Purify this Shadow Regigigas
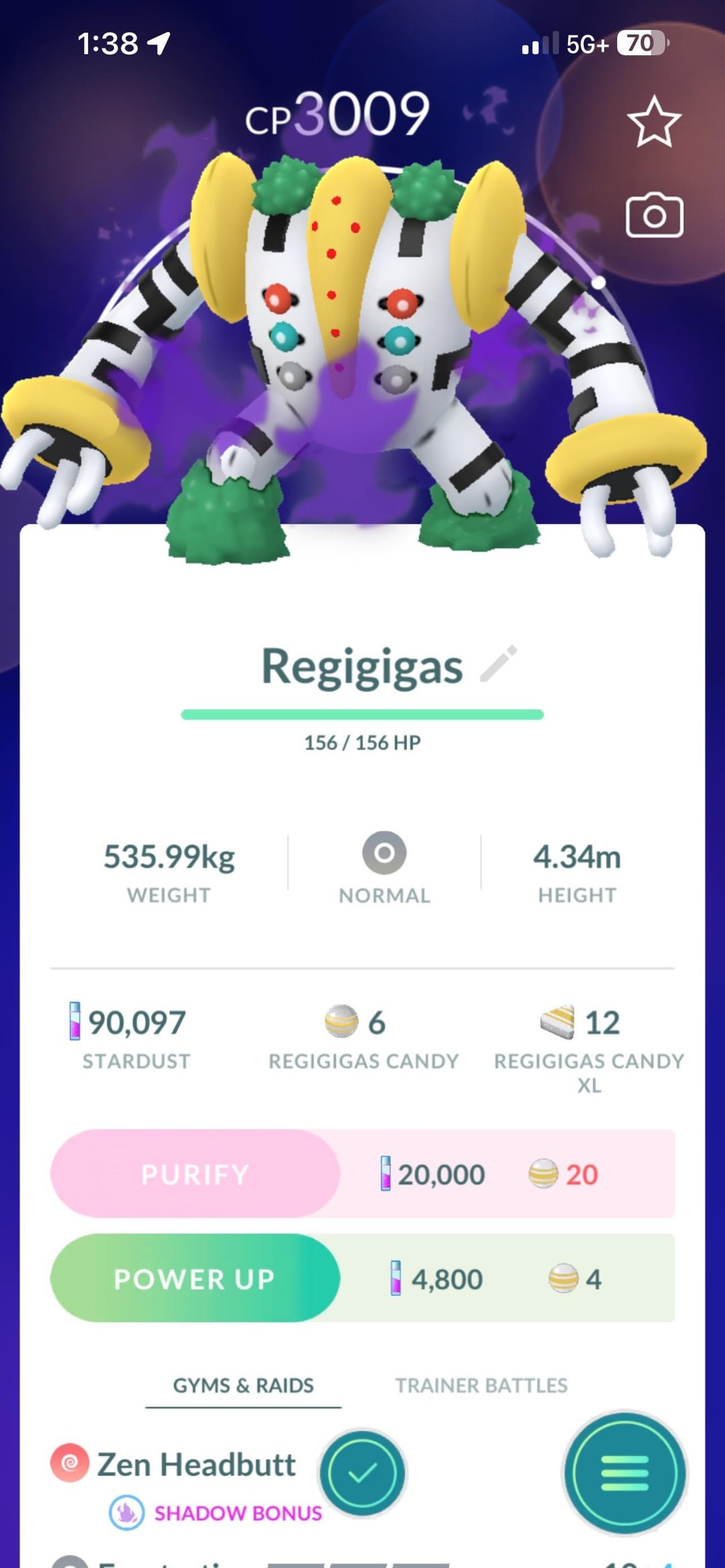The height and width of the screenshot is (1568, 725). tap(195, 1174)
